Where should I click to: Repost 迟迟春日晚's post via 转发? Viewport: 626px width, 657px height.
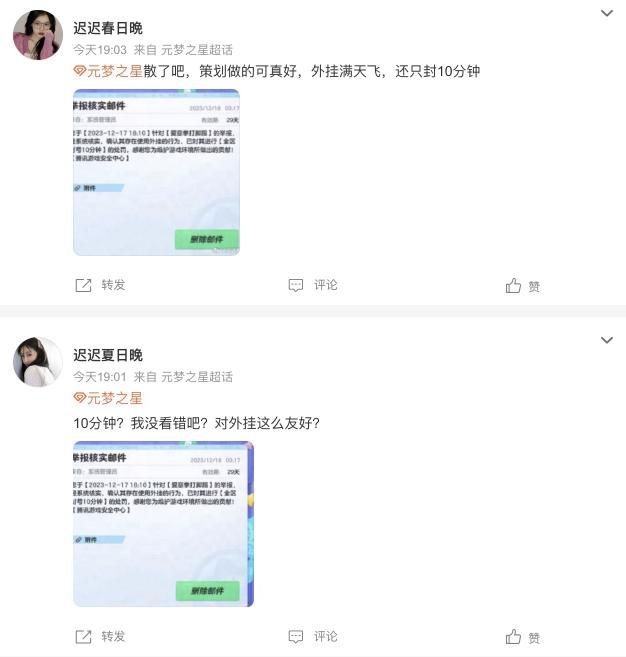pos(101,285)
